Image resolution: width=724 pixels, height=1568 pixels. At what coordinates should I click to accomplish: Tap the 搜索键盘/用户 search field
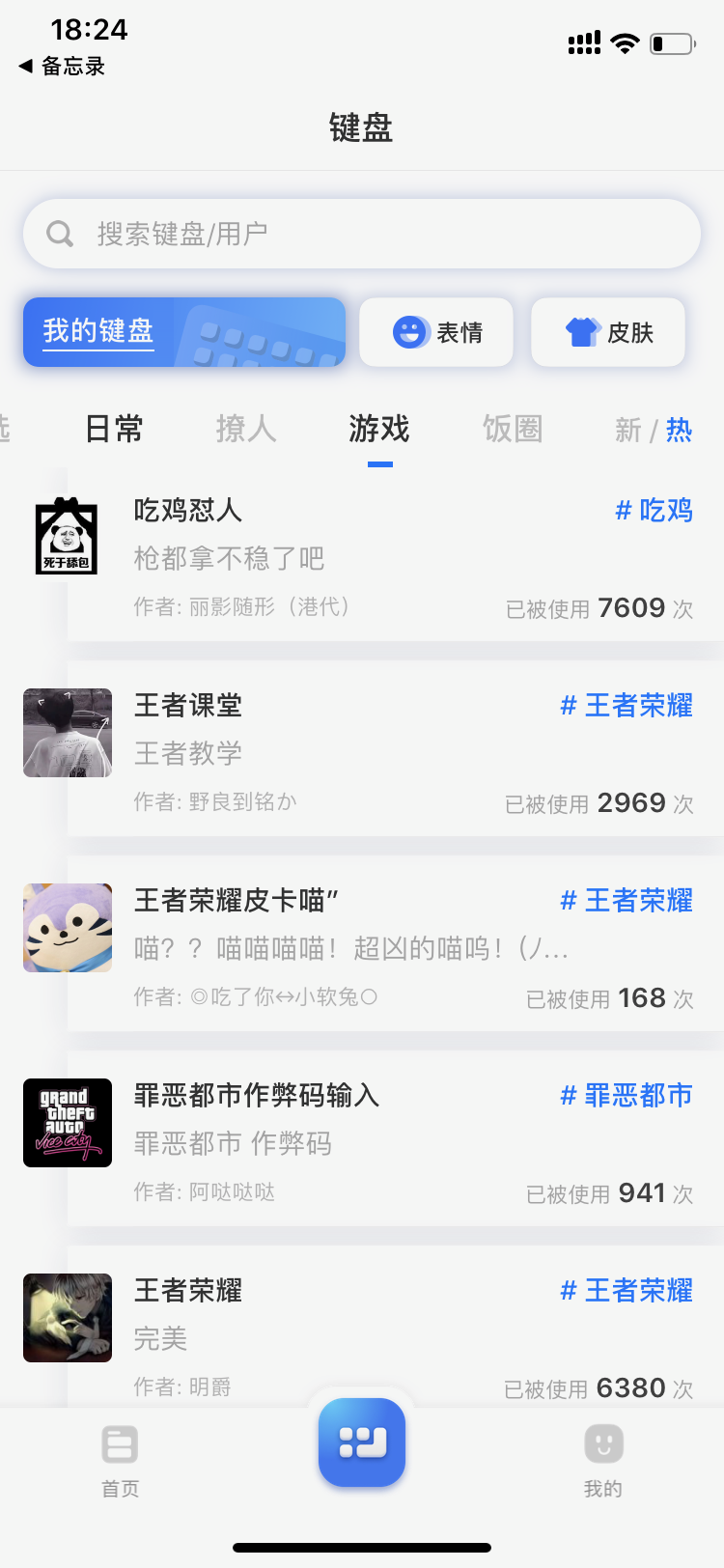pyautogui.click(x=361, y=234)
